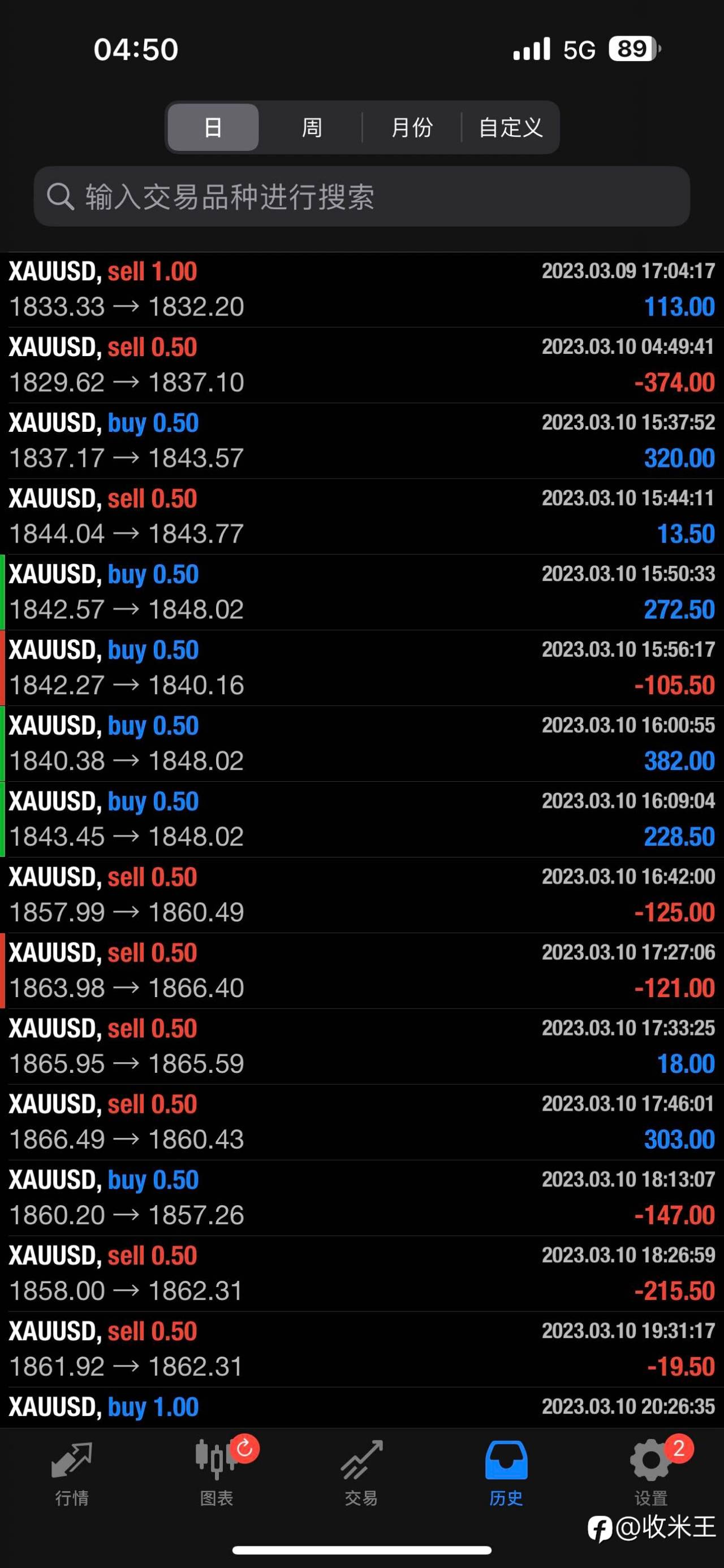
Task: View the buy trade with 272.50 profit
Action: (361, 592)
